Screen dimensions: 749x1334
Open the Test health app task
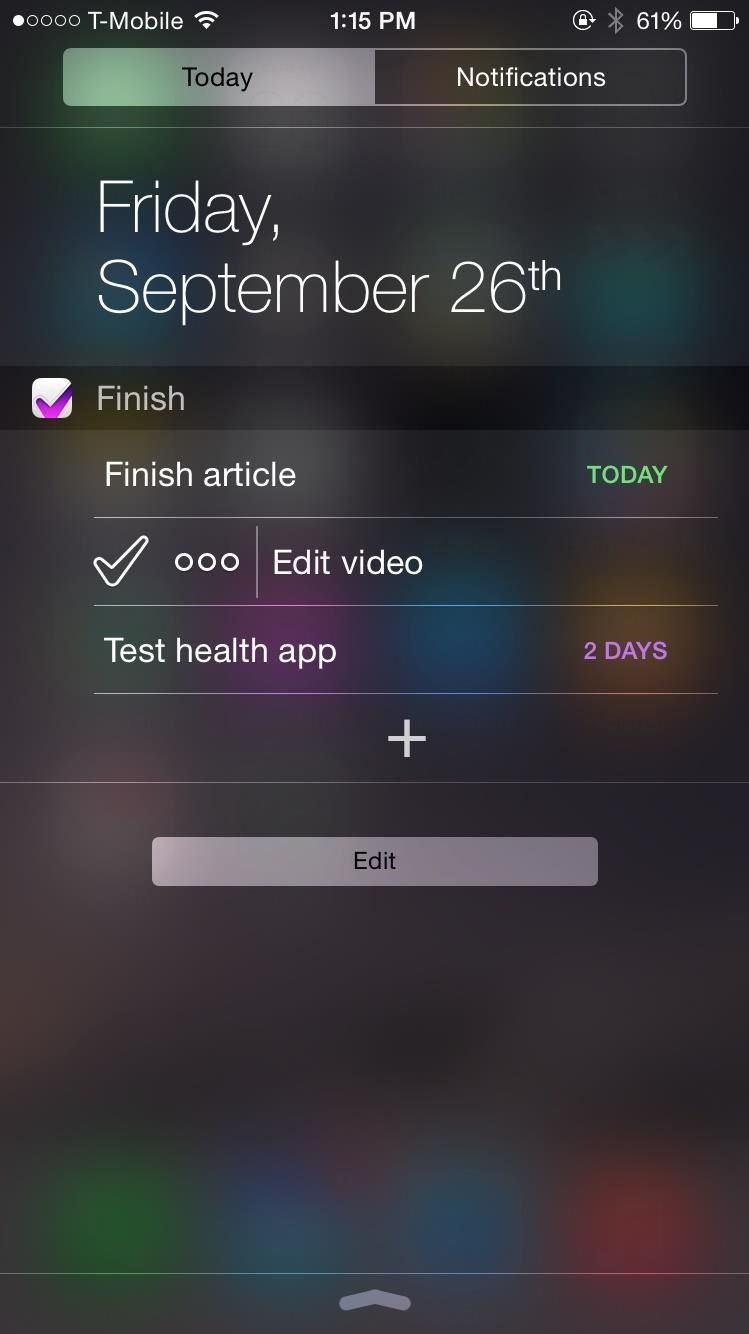point(220,651)
